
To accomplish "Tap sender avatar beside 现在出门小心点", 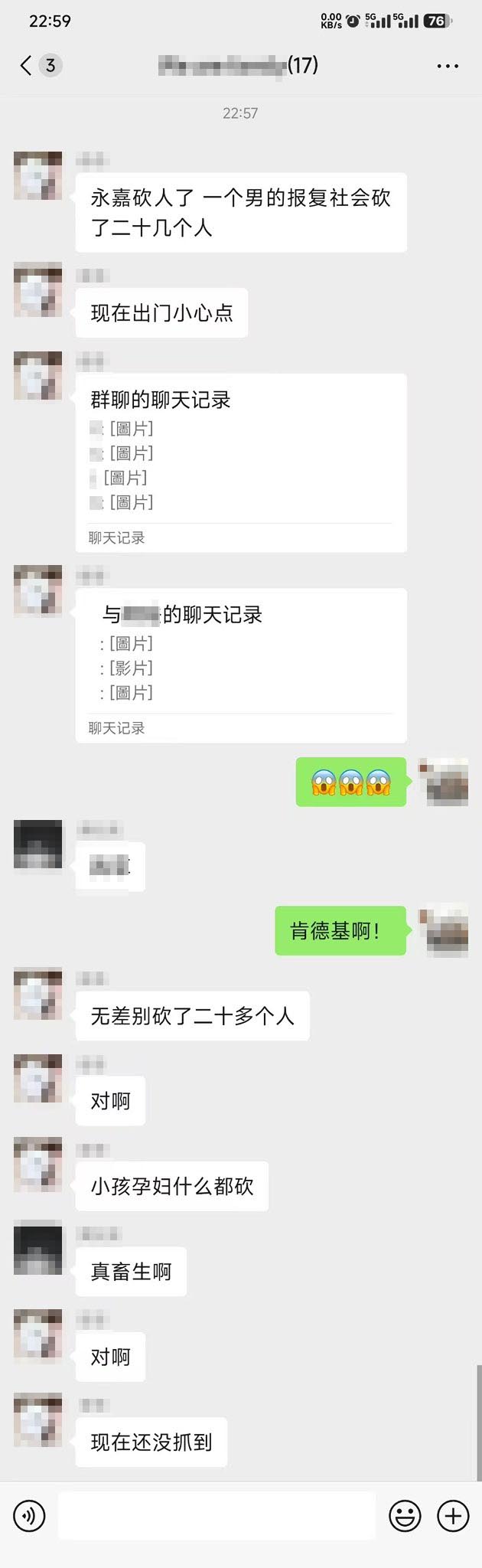I will pyautogui.click(x=37, y=289).
